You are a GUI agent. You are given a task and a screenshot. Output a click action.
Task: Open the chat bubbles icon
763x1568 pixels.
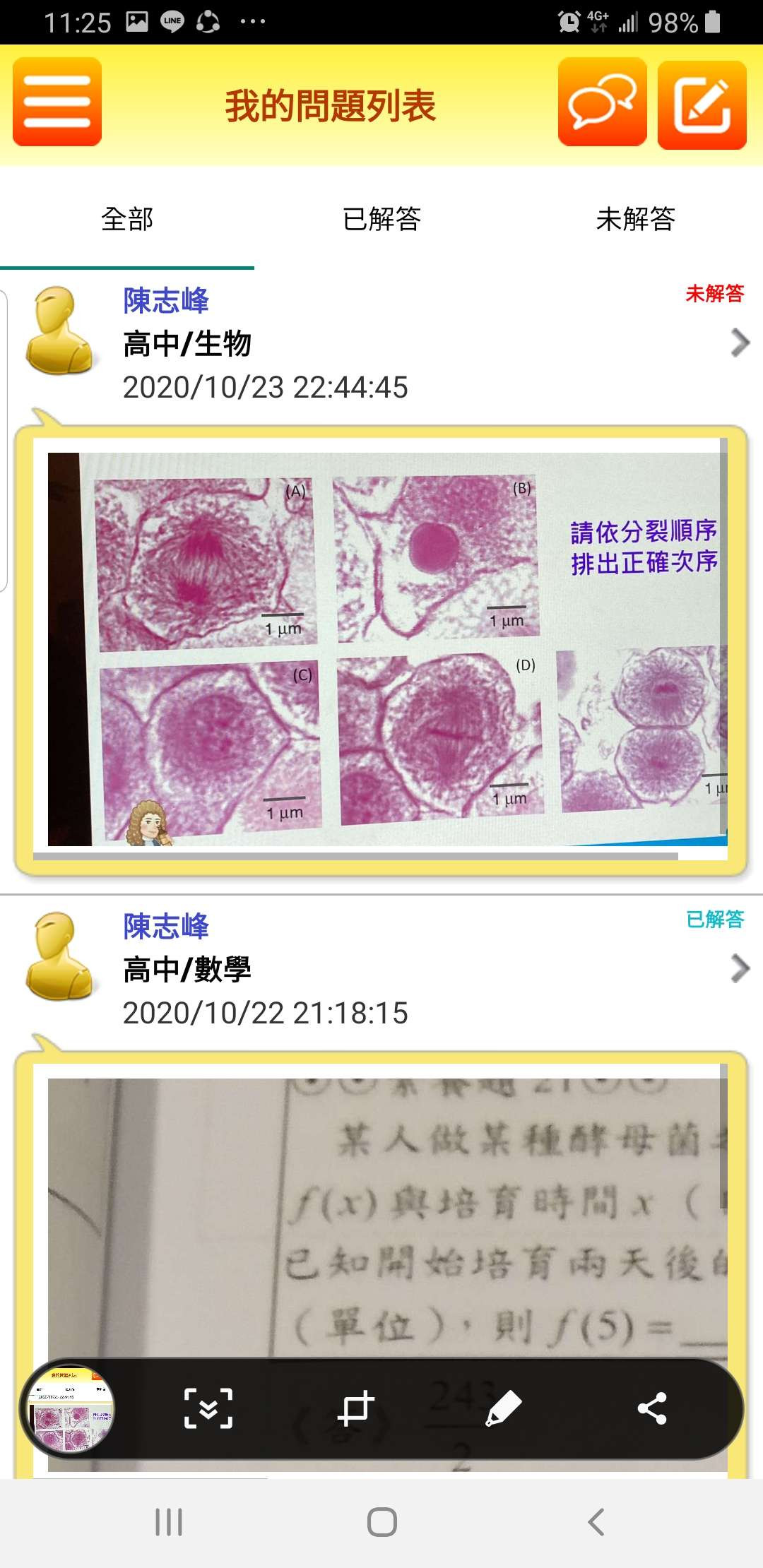tap(602, 102)
